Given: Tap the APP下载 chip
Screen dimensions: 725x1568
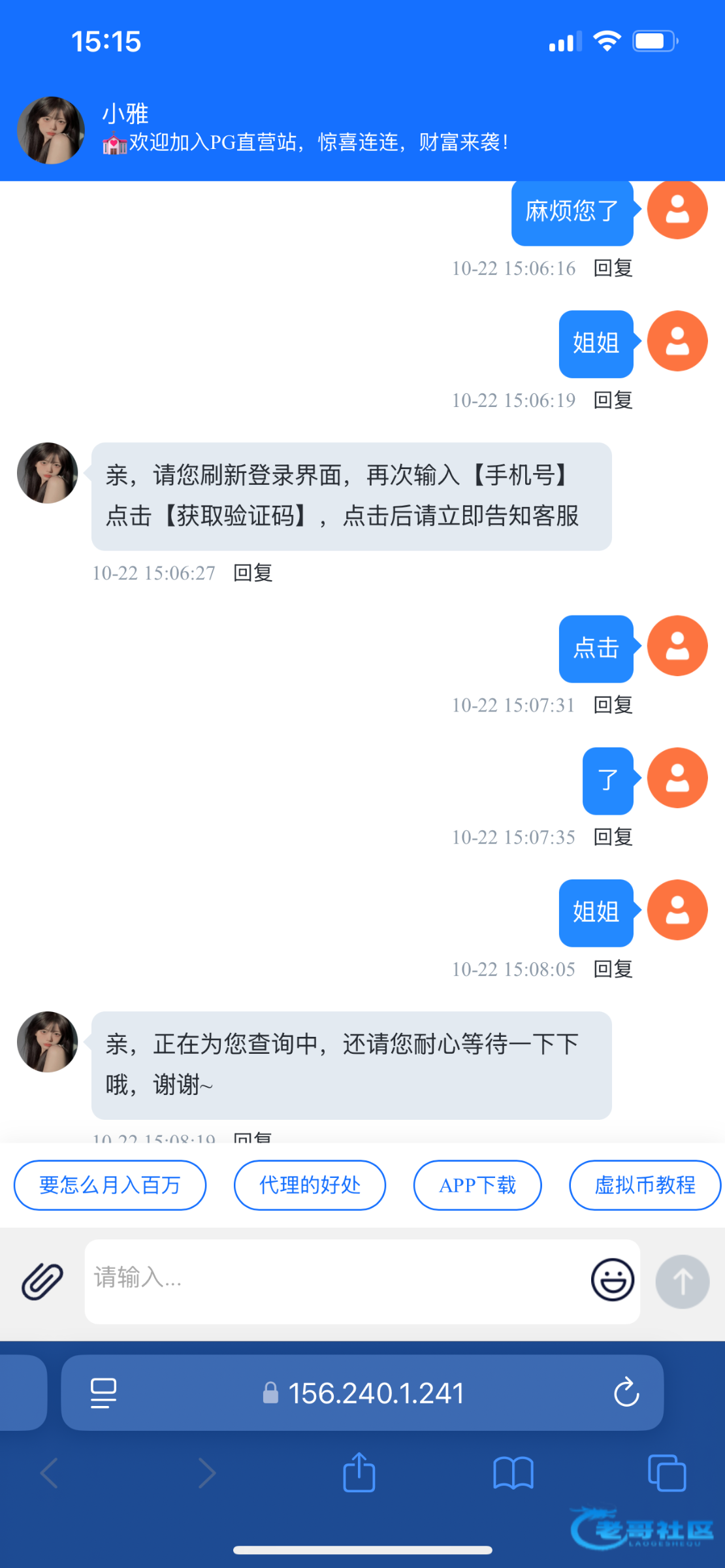Looking at the screenshot, I should point(477,1185).
